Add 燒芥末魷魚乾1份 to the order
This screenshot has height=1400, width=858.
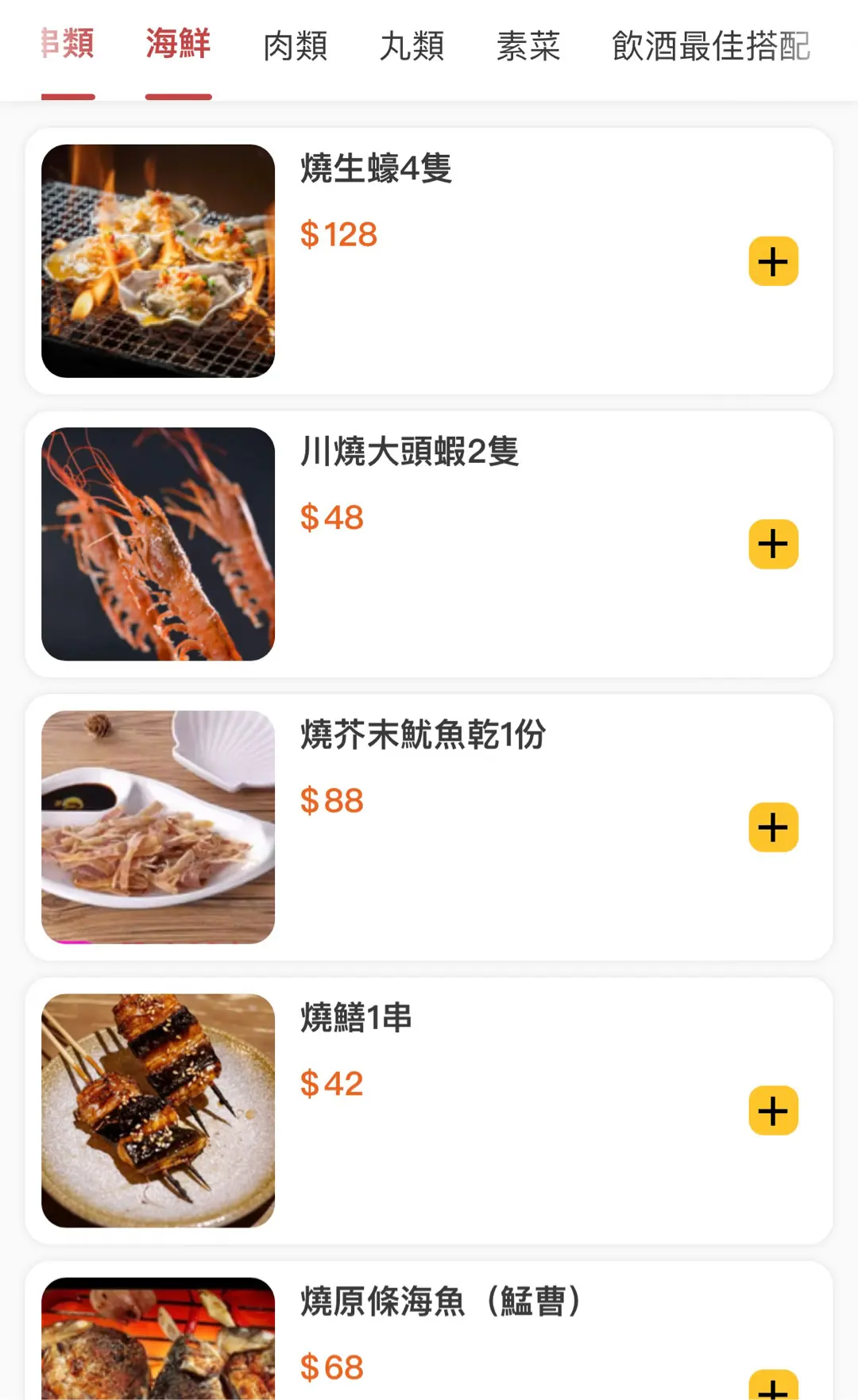pos(773,827)
